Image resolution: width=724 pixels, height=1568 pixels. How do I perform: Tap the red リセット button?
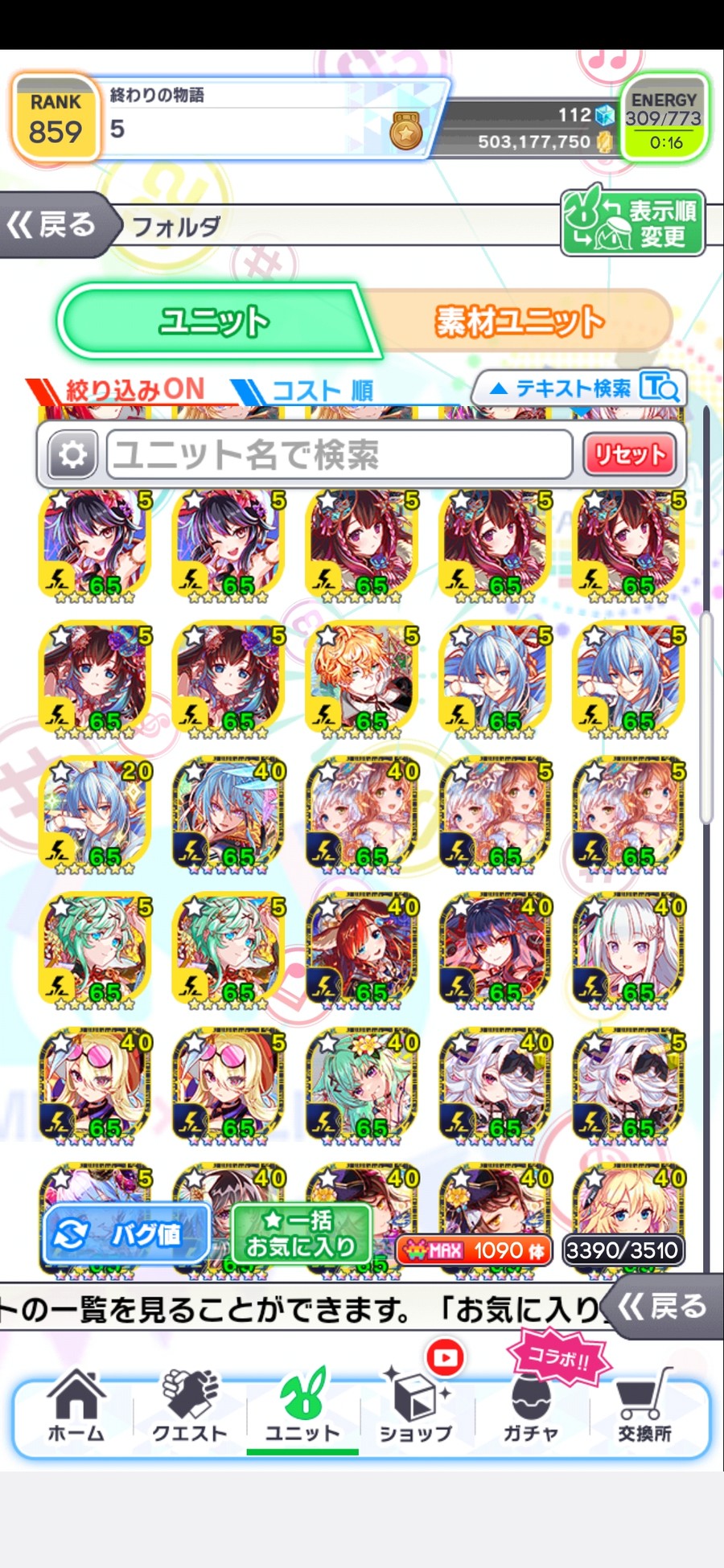point(629,455)
